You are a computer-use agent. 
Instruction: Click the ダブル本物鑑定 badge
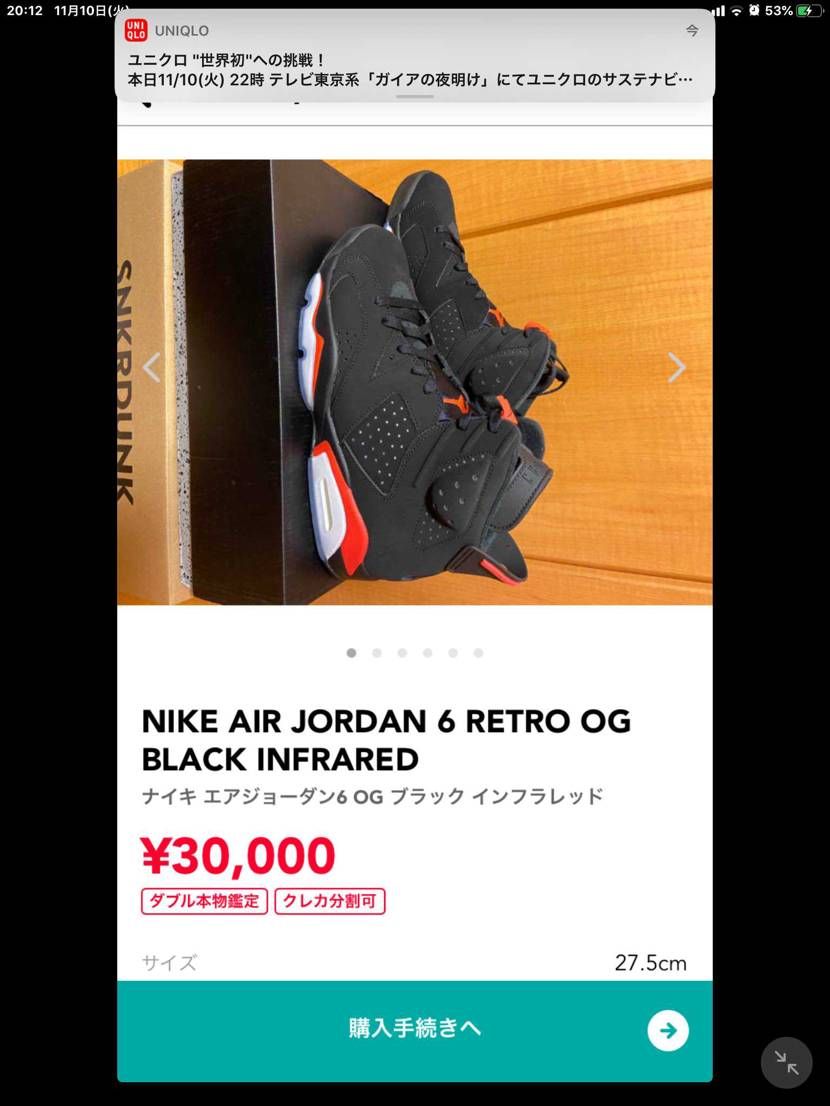(204, 900)
